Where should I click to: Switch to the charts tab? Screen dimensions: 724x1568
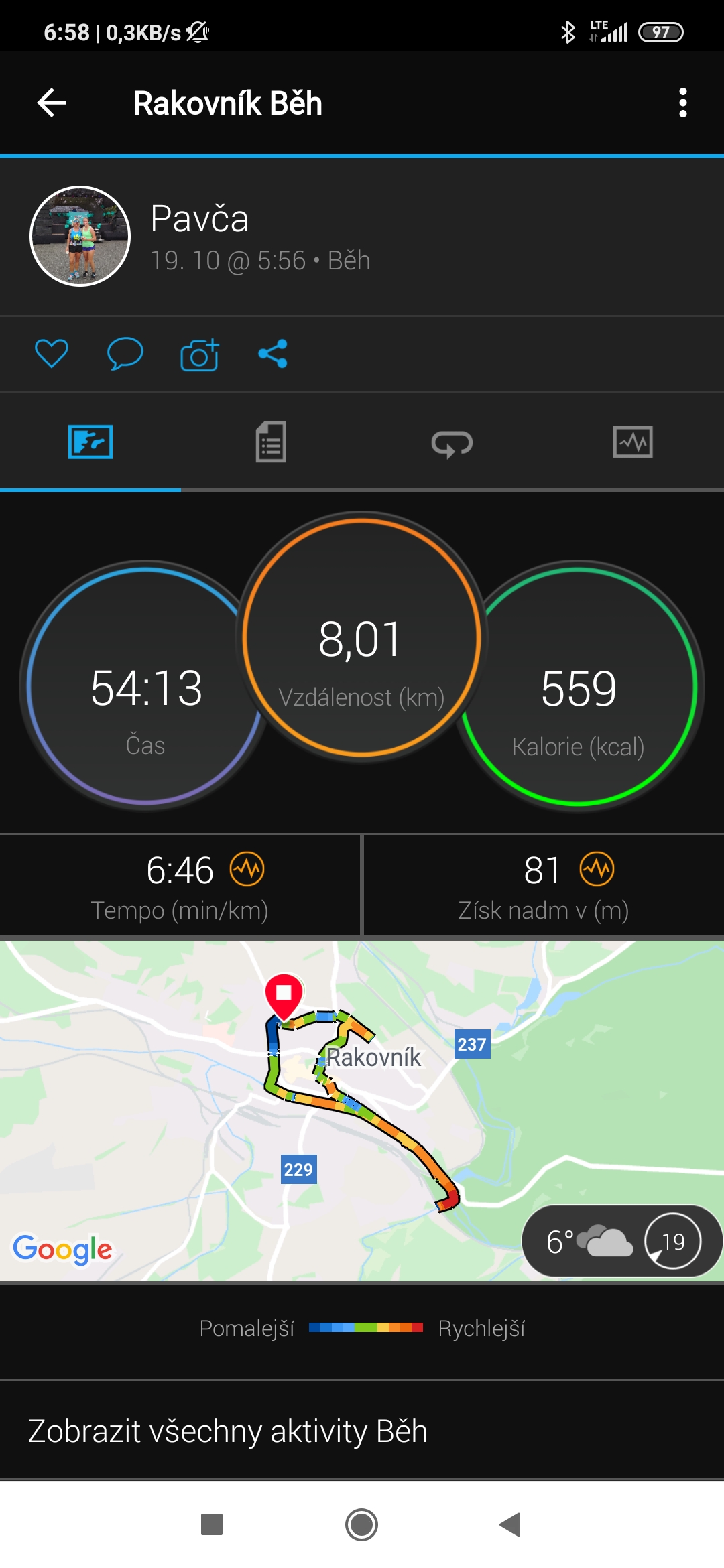point(633,442)
